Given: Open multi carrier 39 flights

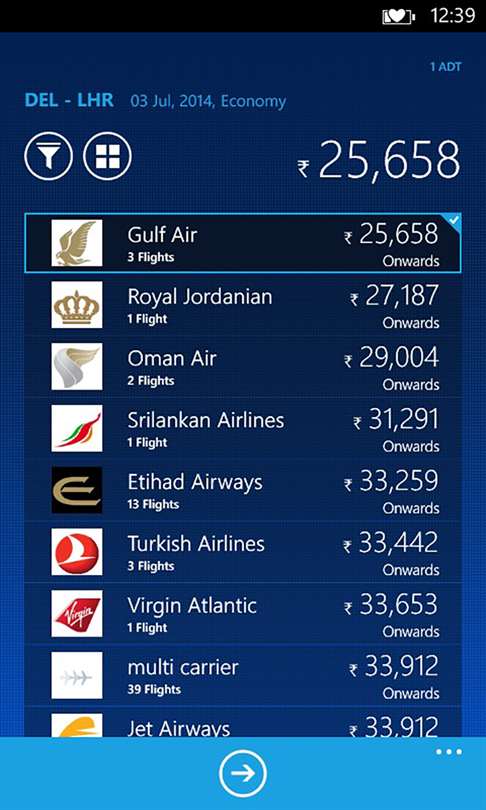Looking at the screenshot, I should click(243, 675).
